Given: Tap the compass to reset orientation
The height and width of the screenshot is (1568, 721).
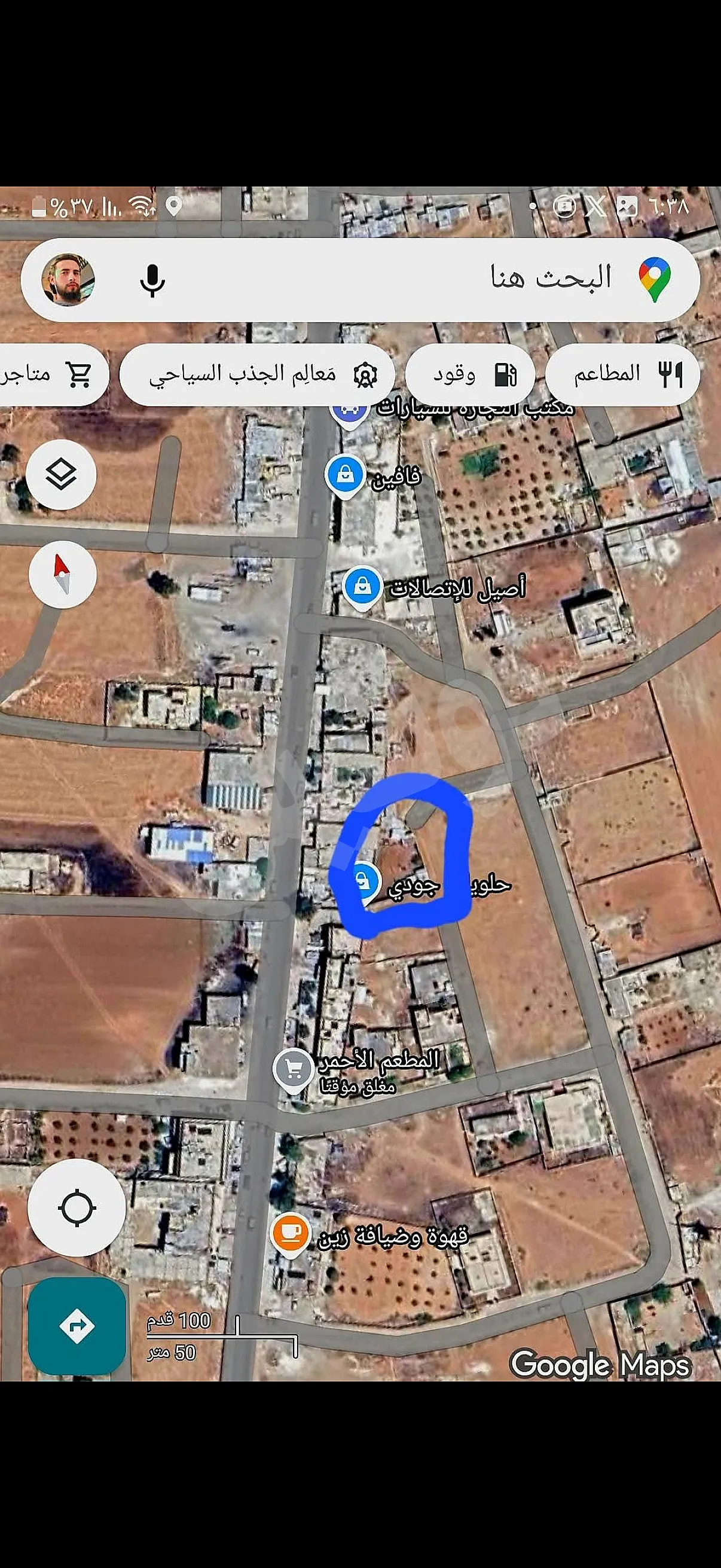Looking at the screenshot, I should click(62, 574).
